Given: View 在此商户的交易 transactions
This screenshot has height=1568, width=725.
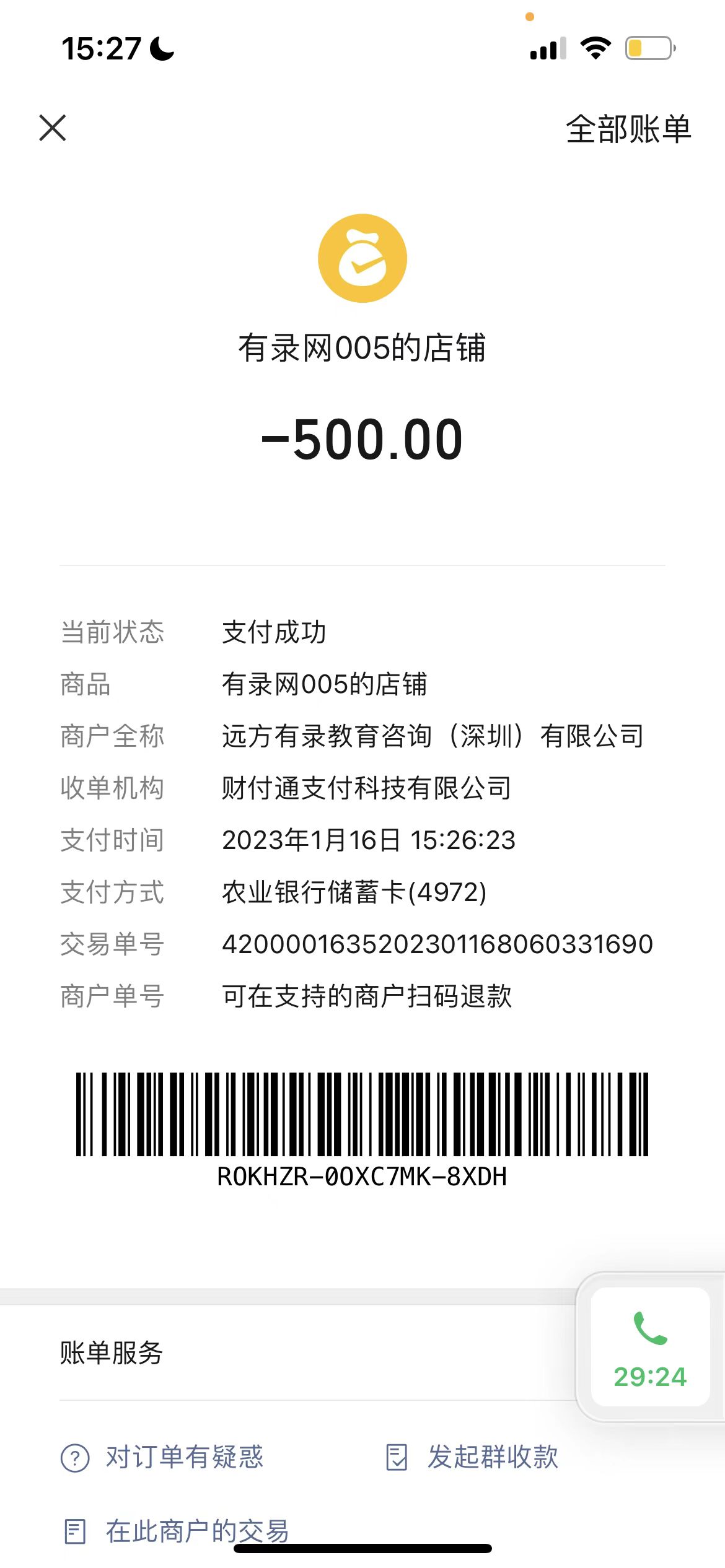Looking at the screenshot, I should [177, 1531].
